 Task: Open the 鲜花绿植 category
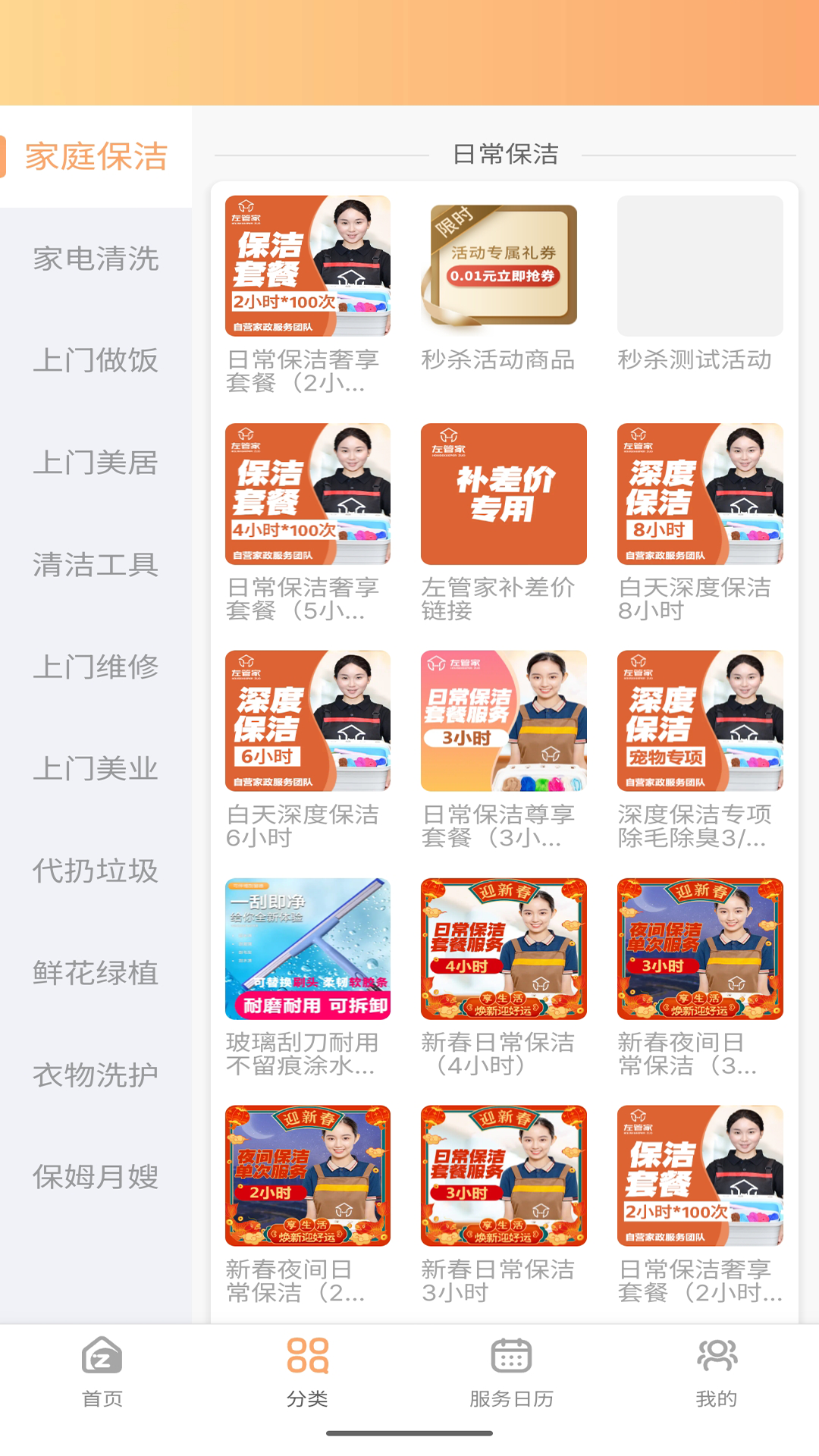coord(96,973)
